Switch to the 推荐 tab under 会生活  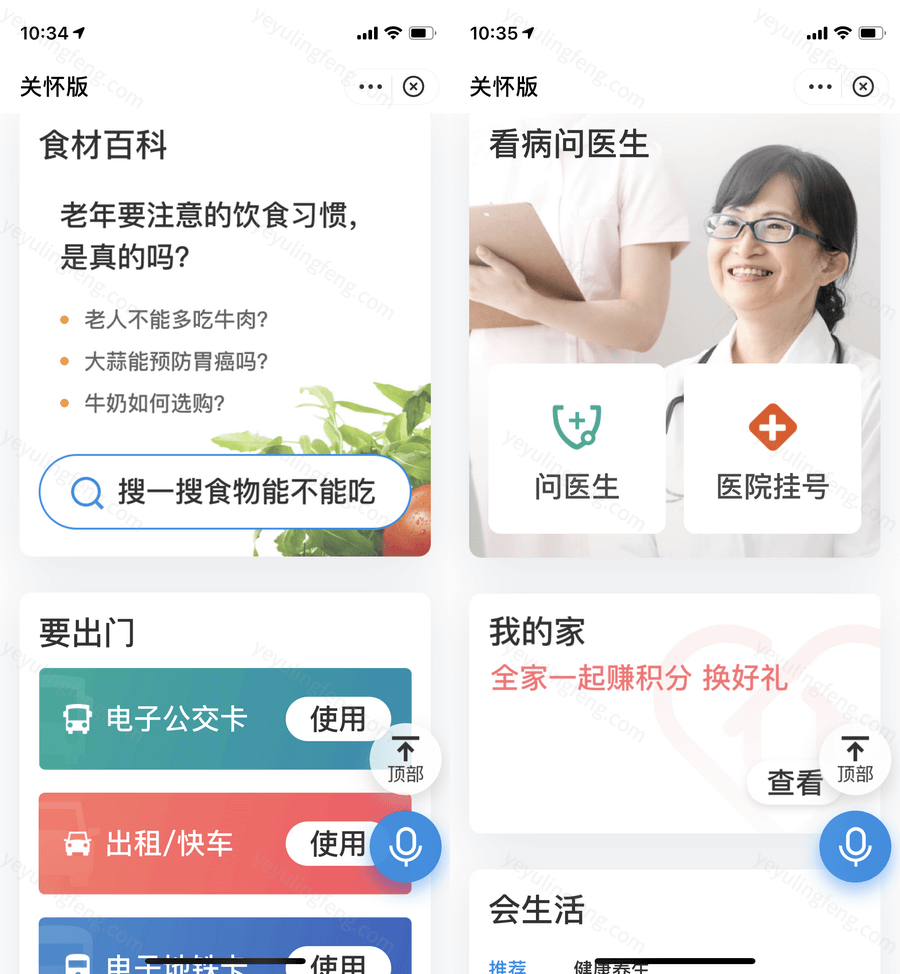(508, 966)
